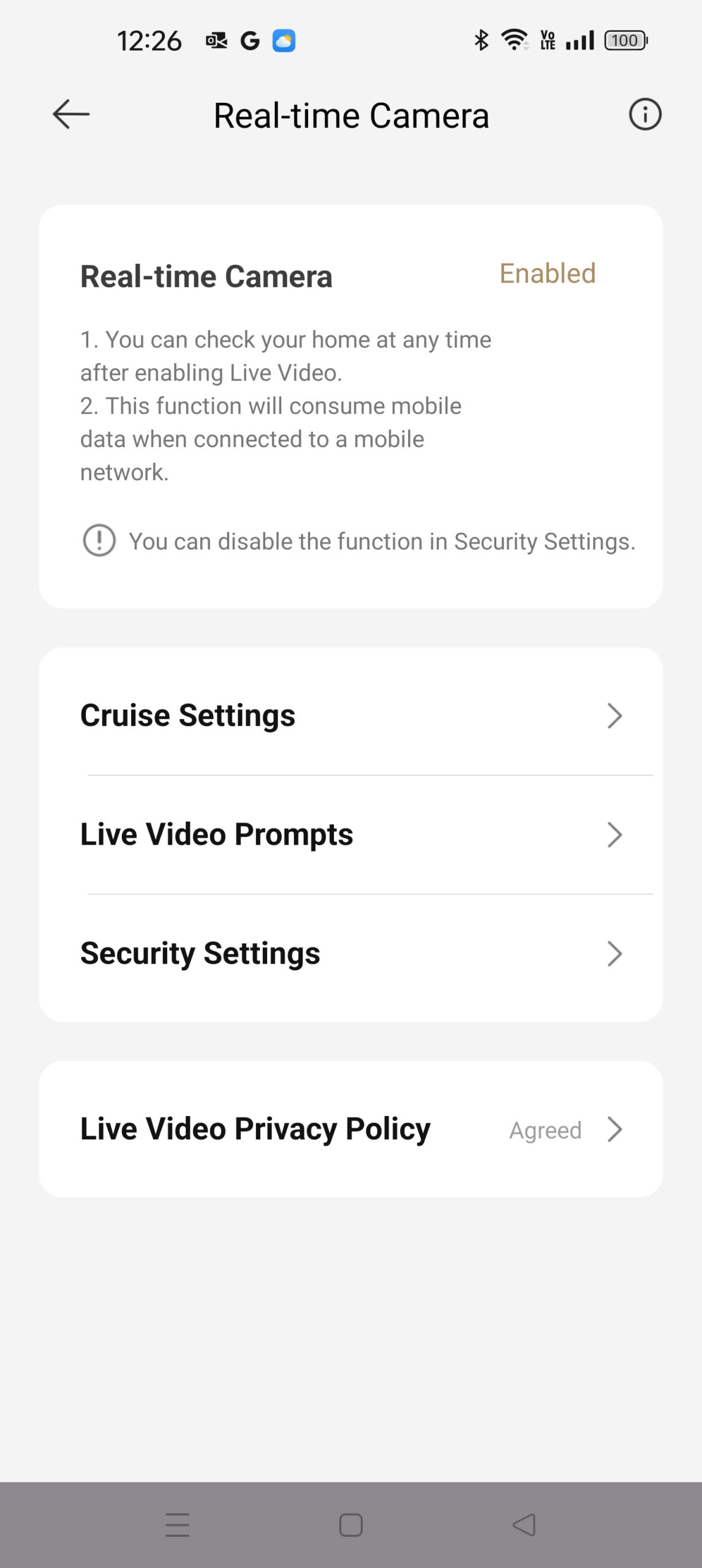The image size is (702, 1568).
Task: Open recent apps from navigation bar
Action: click(178, 1525)
